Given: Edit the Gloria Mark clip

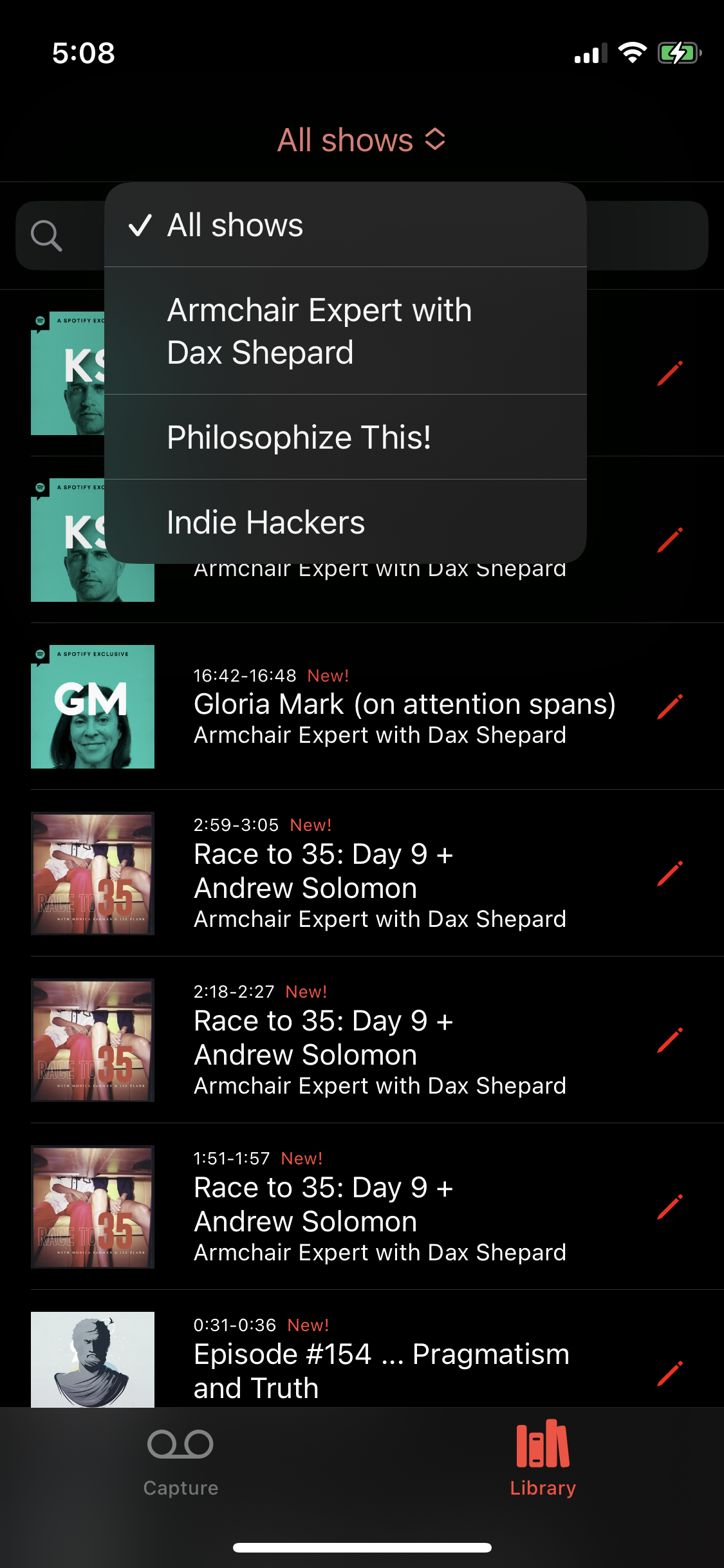Looking at the screenshot, I should point(669,707).
